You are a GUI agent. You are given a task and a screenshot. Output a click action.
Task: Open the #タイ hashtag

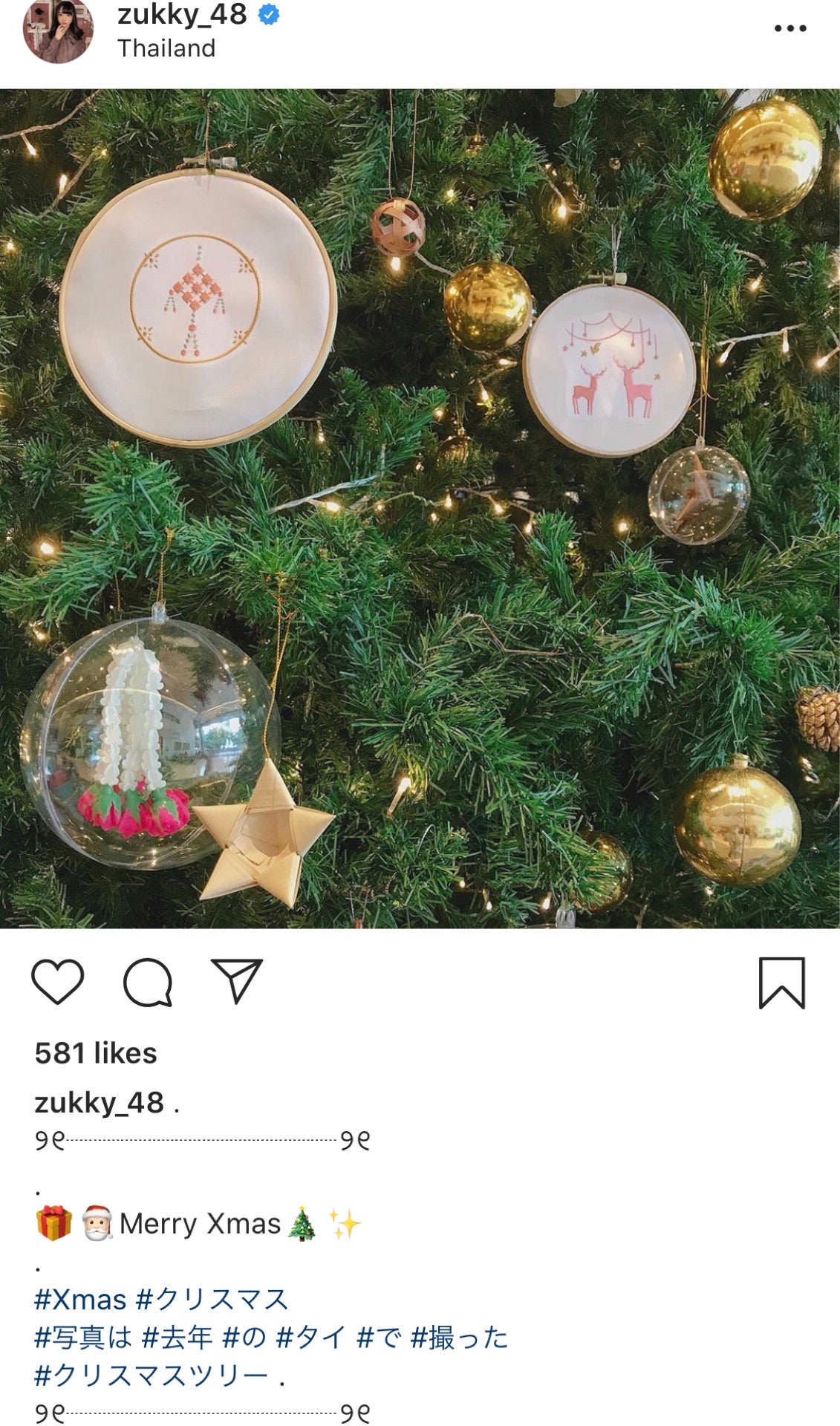(310, 1338)
